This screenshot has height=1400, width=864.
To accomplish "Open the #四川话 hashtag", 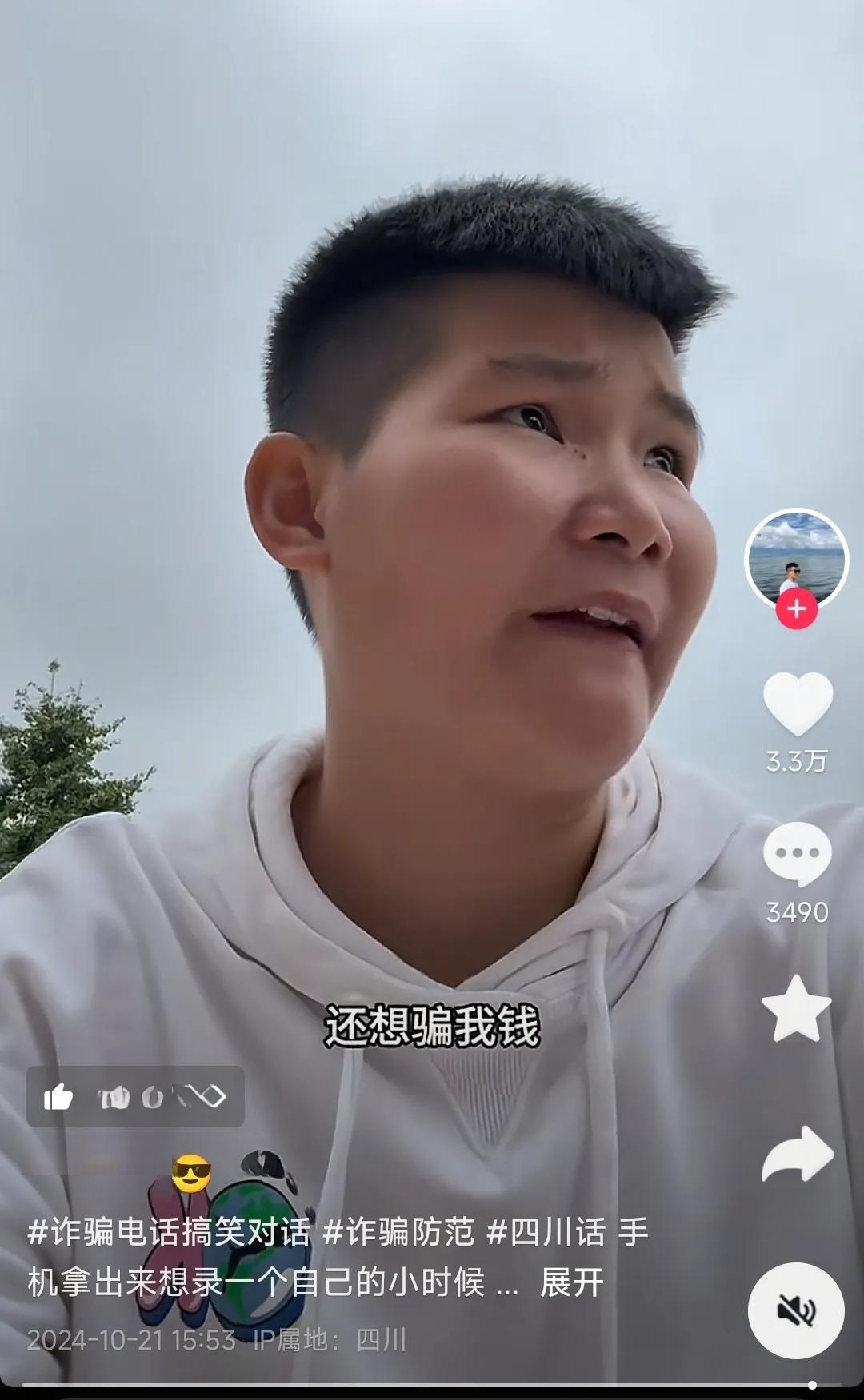I will click(x=546, y=1232).
